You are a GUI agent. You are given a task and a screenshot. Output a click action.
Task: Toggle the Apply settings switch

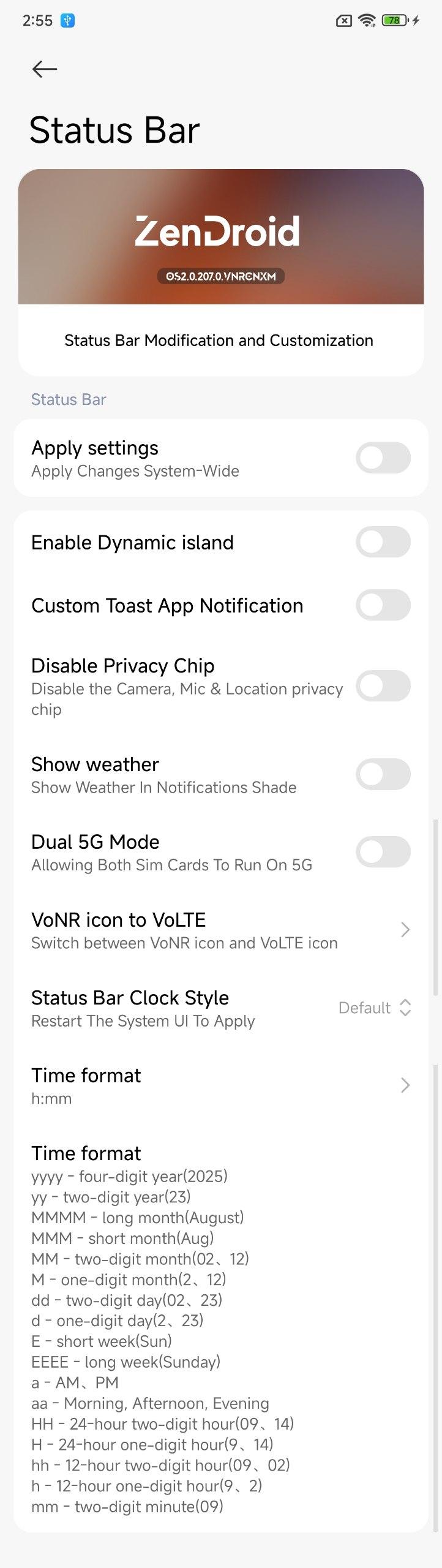click(383, 458)
